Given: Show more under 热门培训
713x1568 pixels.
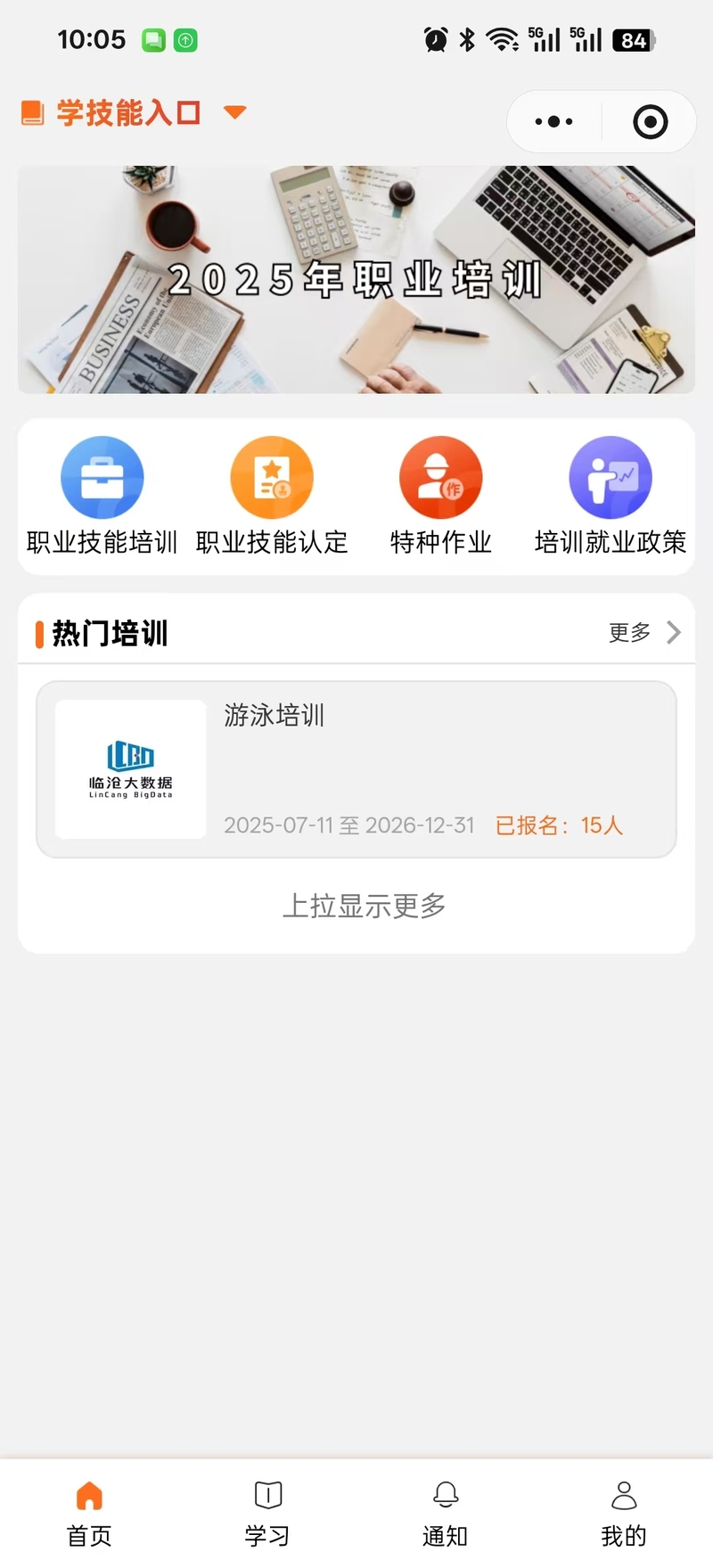Looking at the screenshot, I should [643, 633].
